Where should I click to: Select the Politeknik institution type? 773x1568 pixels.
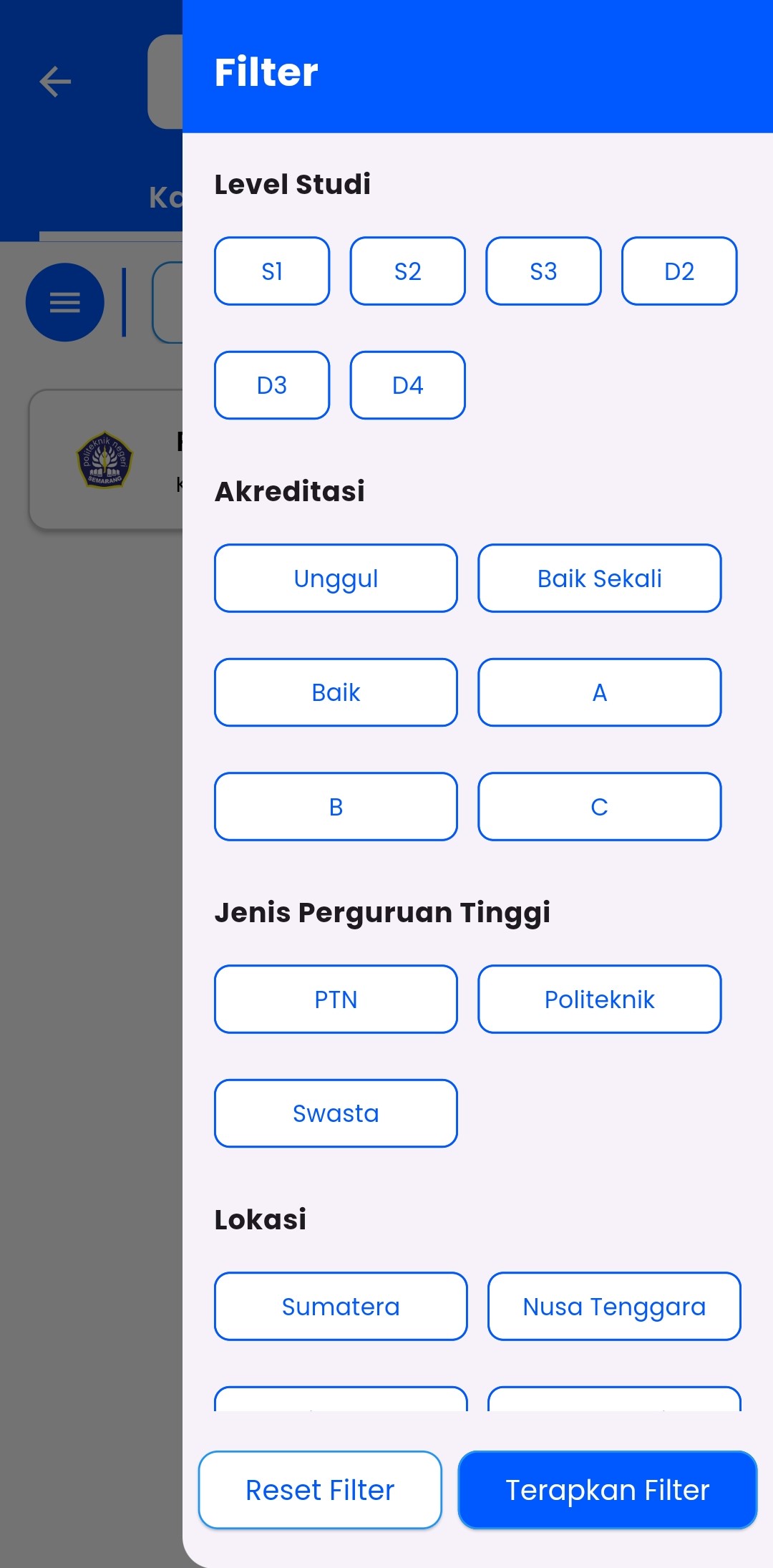pyautogui.click(x=599, y=1000)
